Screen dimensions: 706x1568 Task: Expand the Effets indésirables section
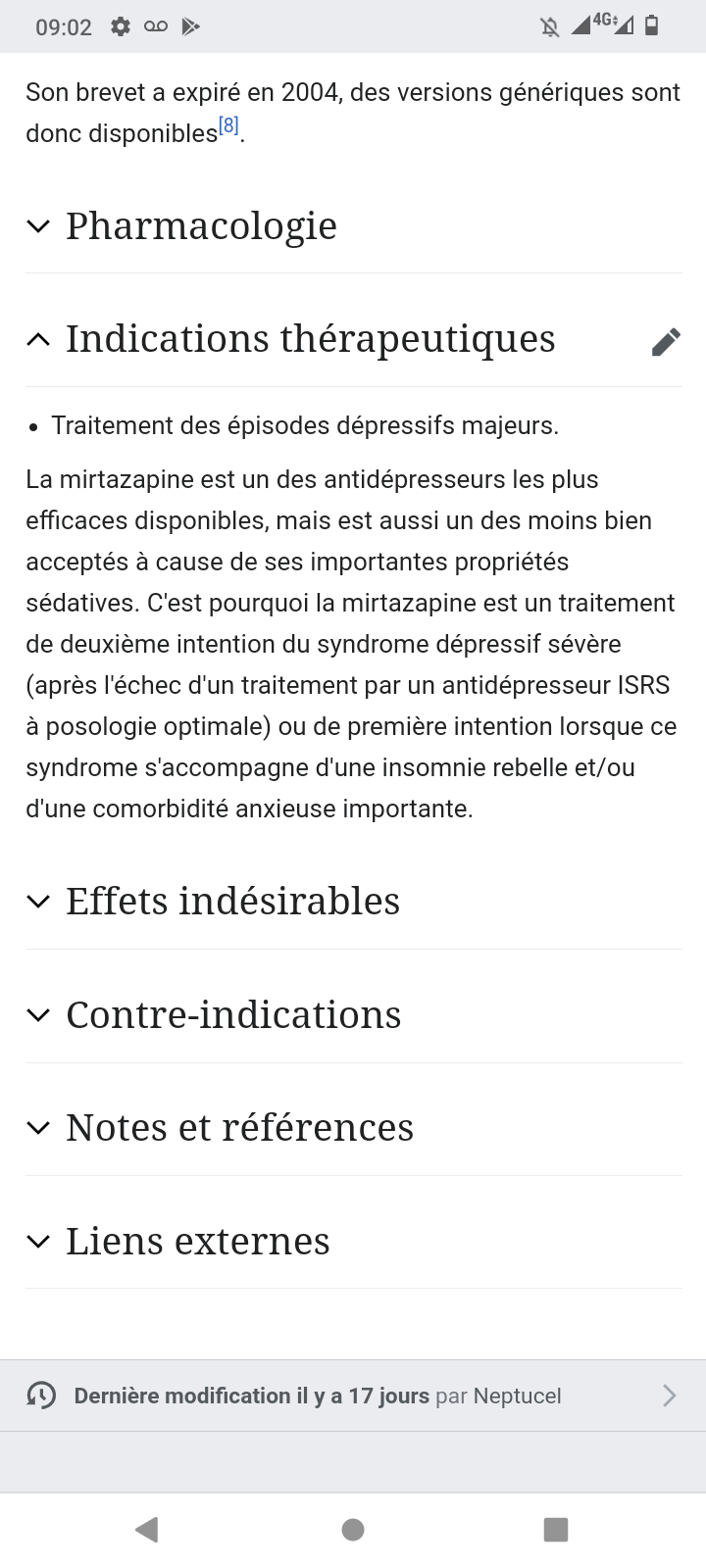coord(232,902)
